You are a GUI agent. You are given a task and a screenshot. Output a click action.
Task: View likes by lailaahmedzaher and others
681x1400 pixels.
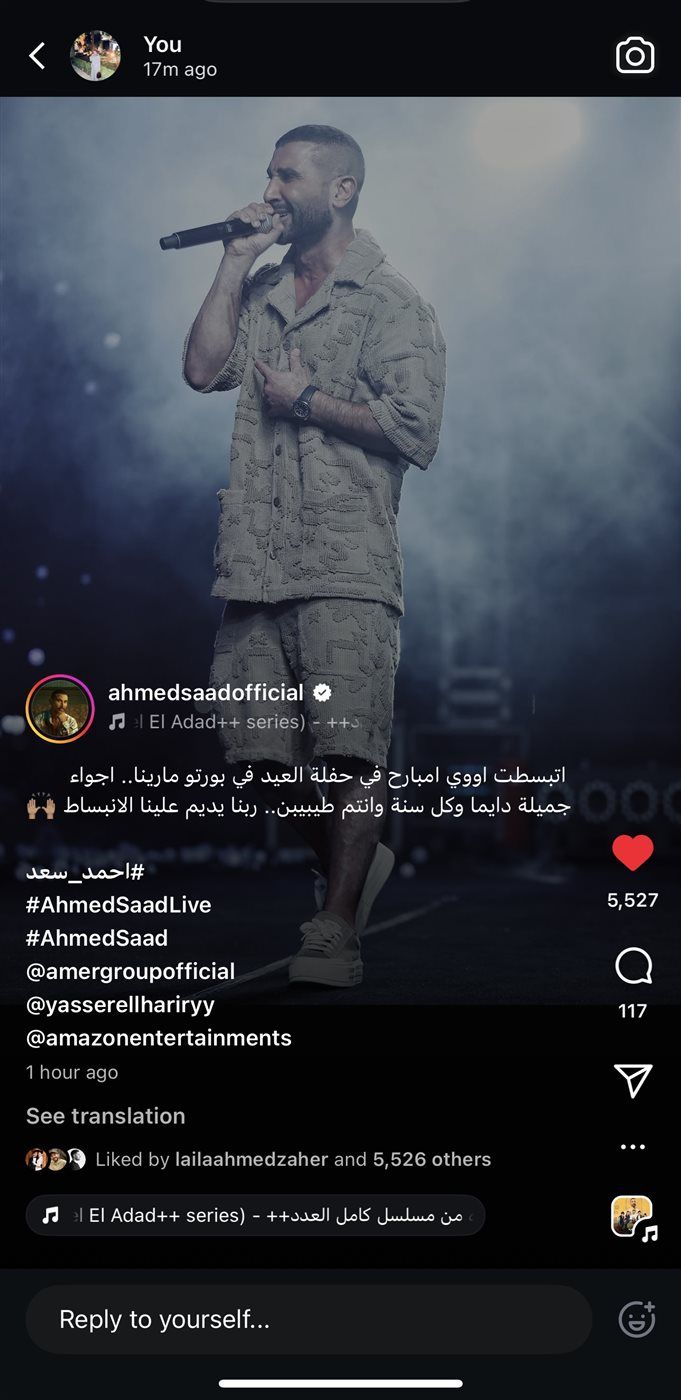pyautogui.click(x=292, y=1160)
